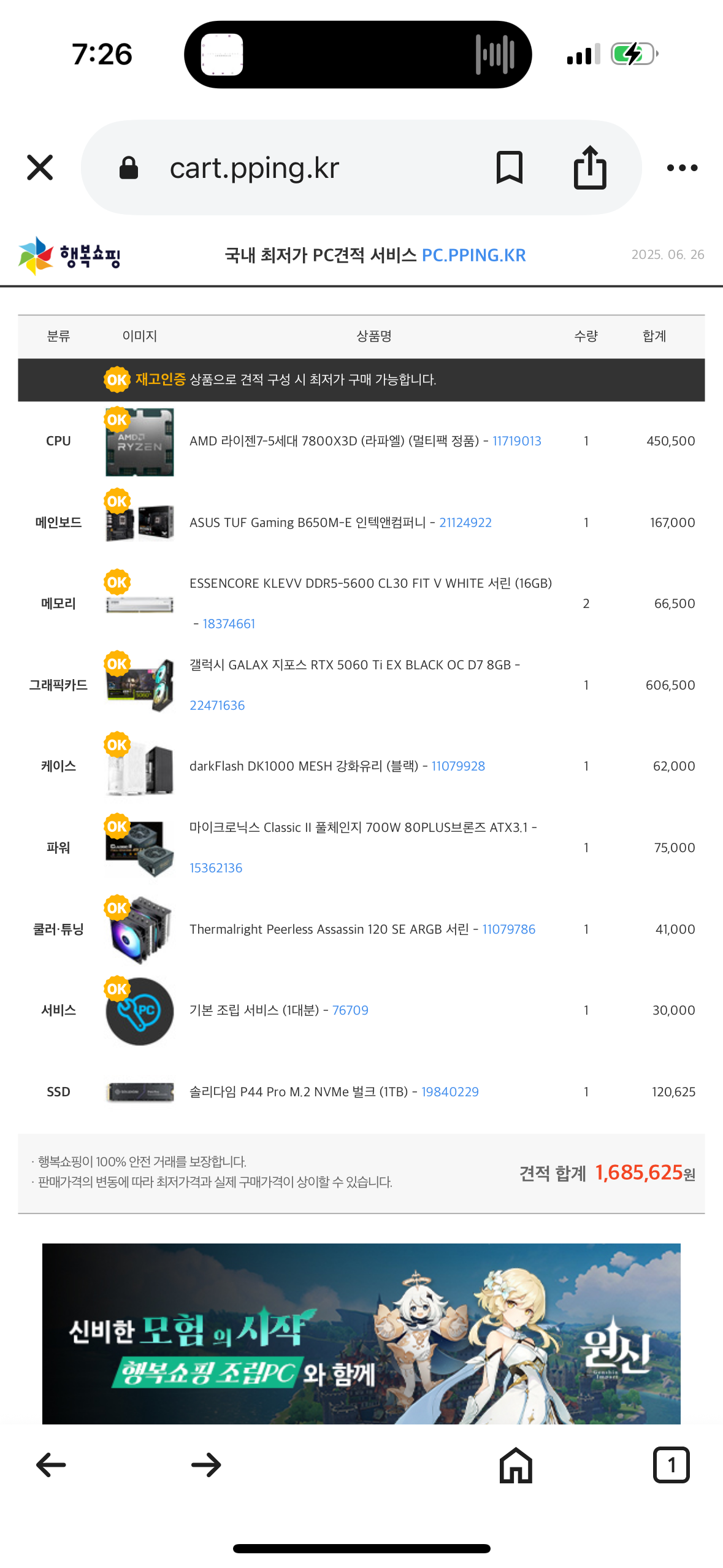Close the in-app browser
This screenshot has width=723, height=1568.
pyautogui.click(x=40, y=167)
